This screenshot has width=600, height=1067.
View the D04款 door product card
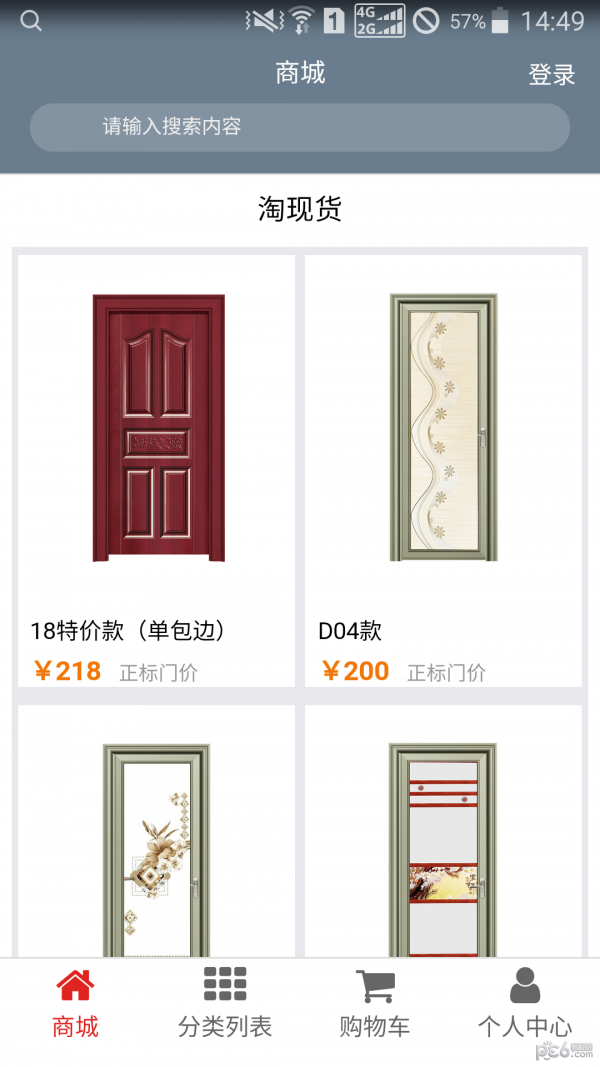coord(443,470)
